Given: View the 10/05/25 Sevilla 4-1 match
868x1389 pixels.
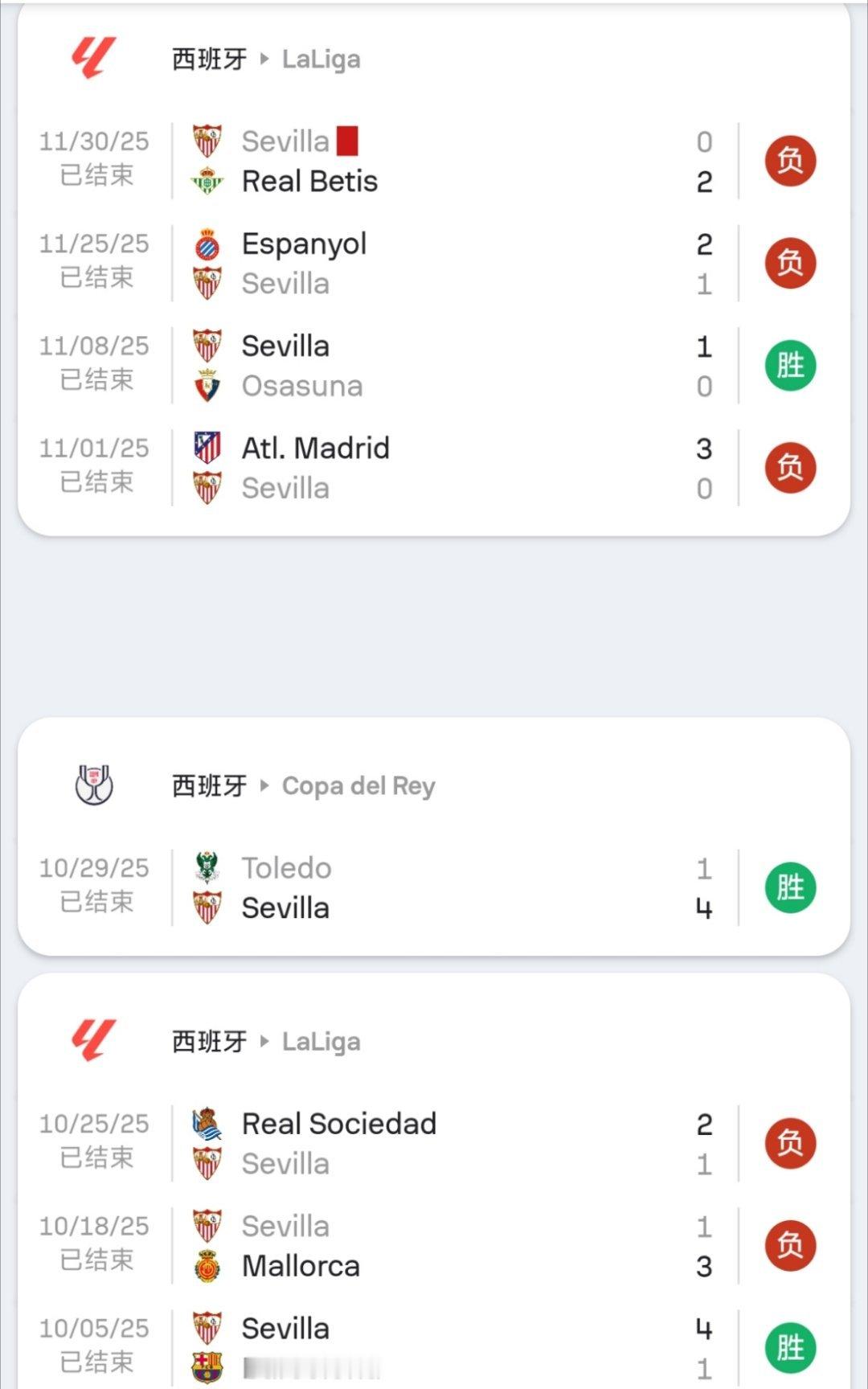Looking at the screenshot, I should (x=434, y=1348).
